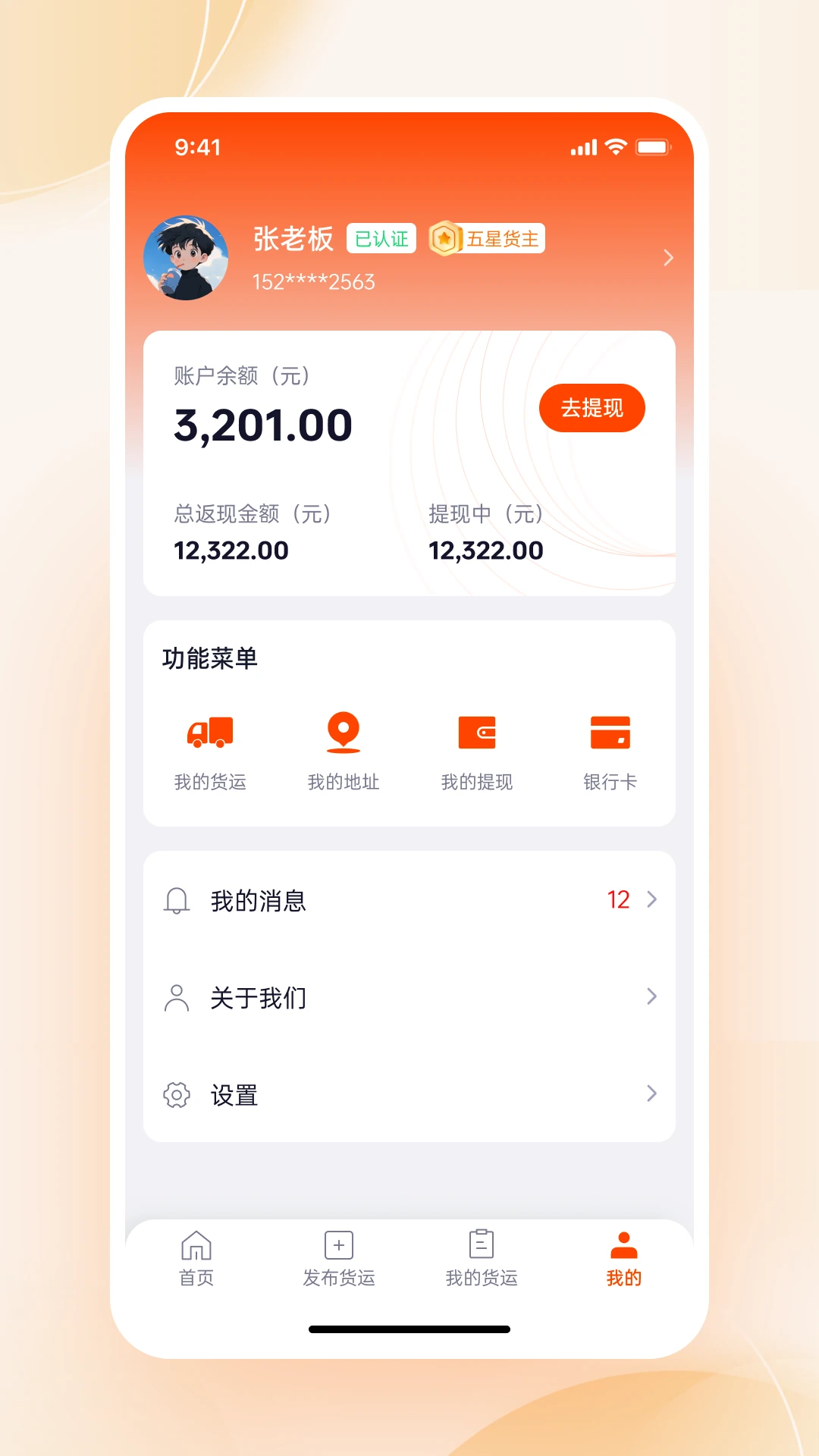Viewport: 819px width, 1456px height.
Task: Tap the 去提现 withdraw button
Action: tap(591, 408)
